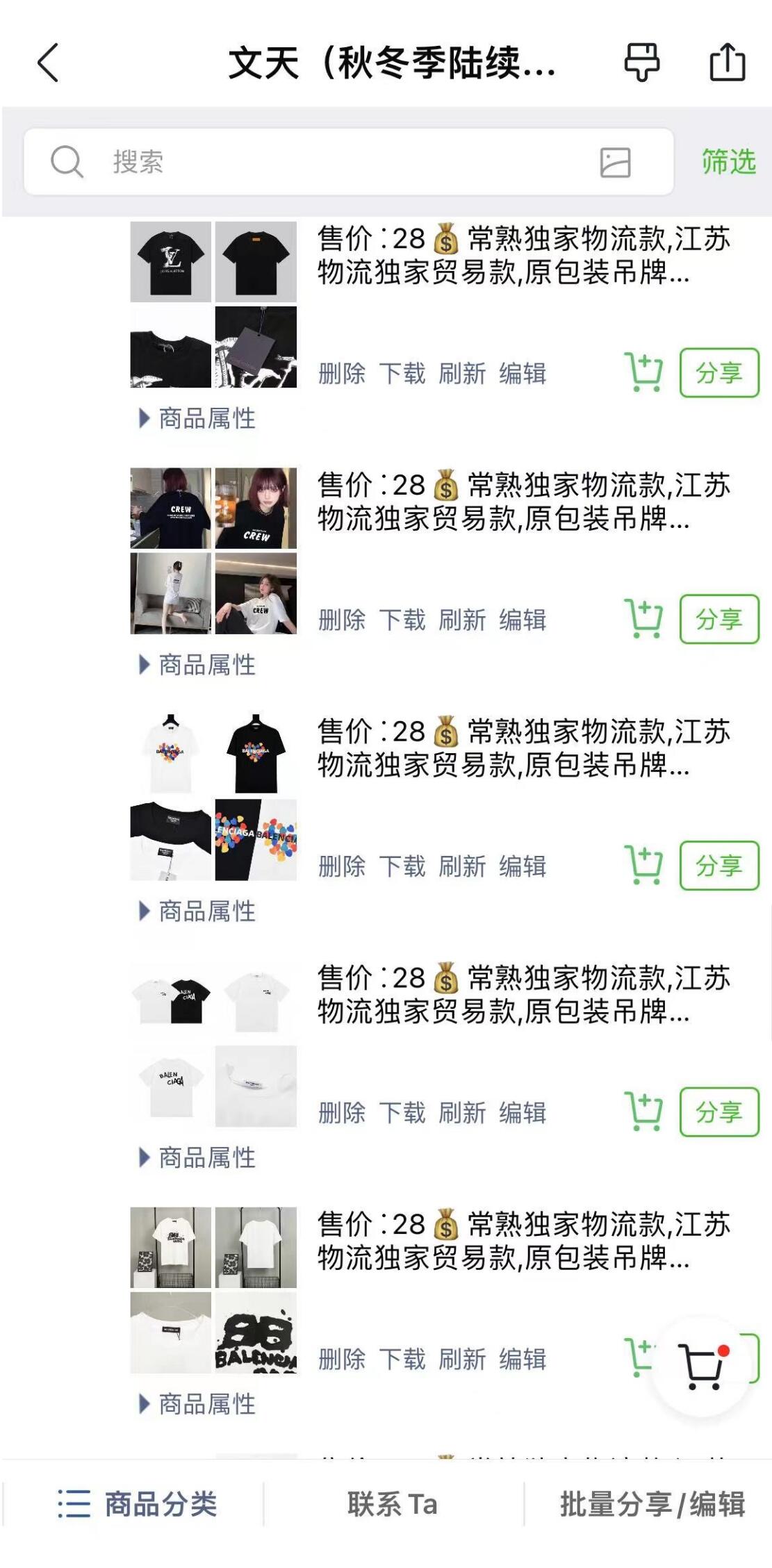The image size is (772, 1568).
Task: Tap 编辑 on the BB graffiti logo tee listing
Action: (523, 1359)
